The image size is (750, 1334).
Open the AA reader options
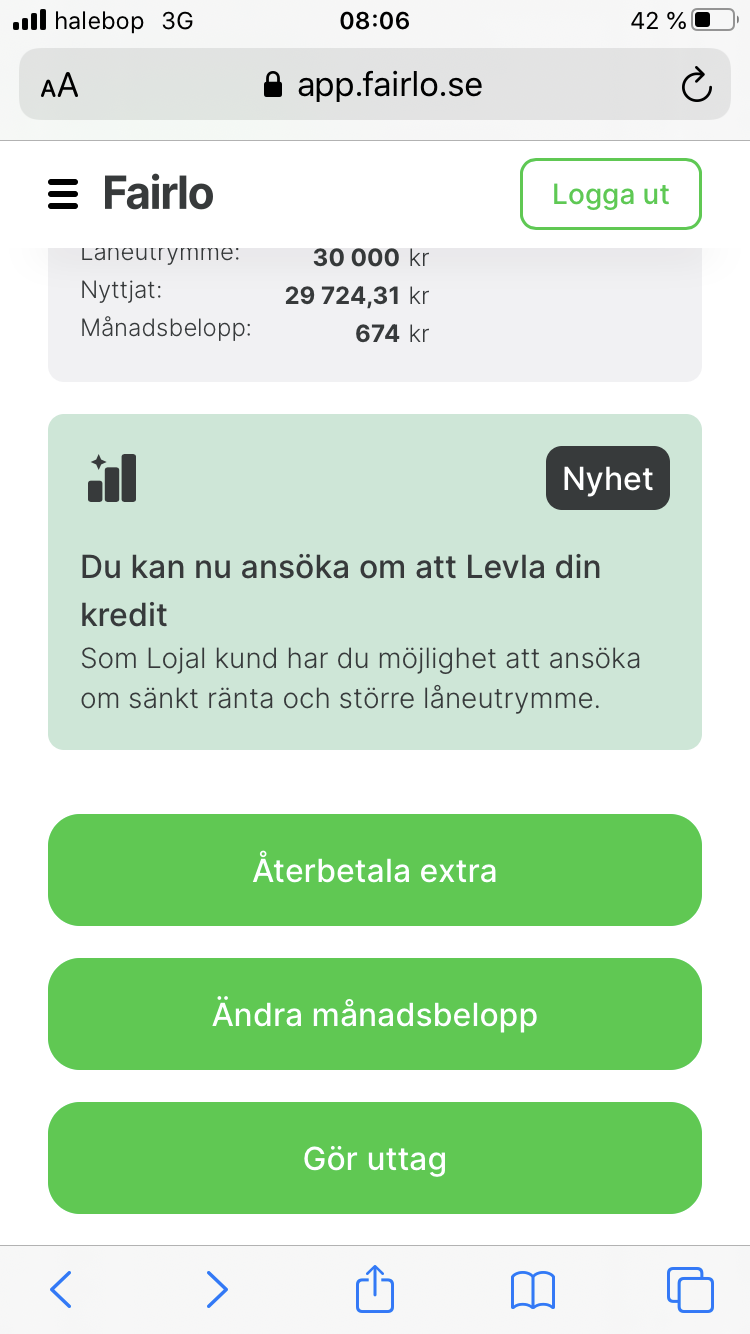click(x=60, y=86)
